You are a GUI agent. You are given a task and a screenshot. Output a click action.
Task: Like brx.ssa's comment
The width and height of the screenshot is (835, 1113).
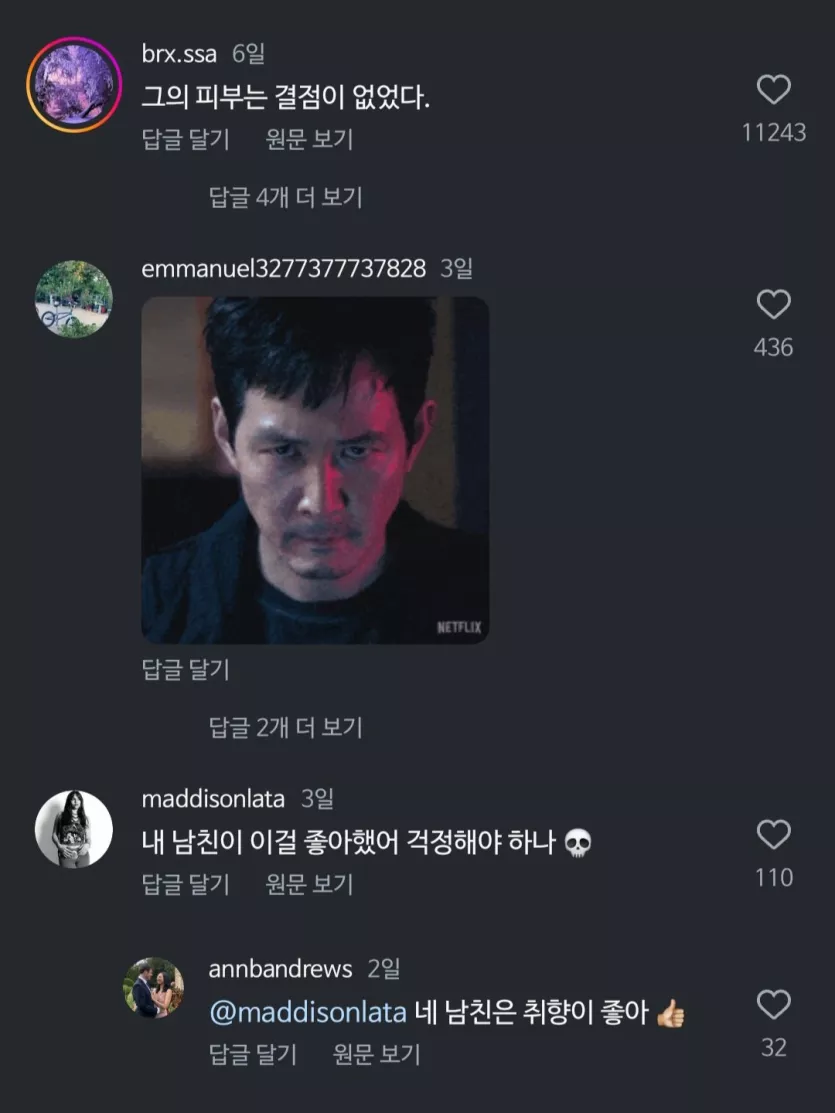click(773, 91)
